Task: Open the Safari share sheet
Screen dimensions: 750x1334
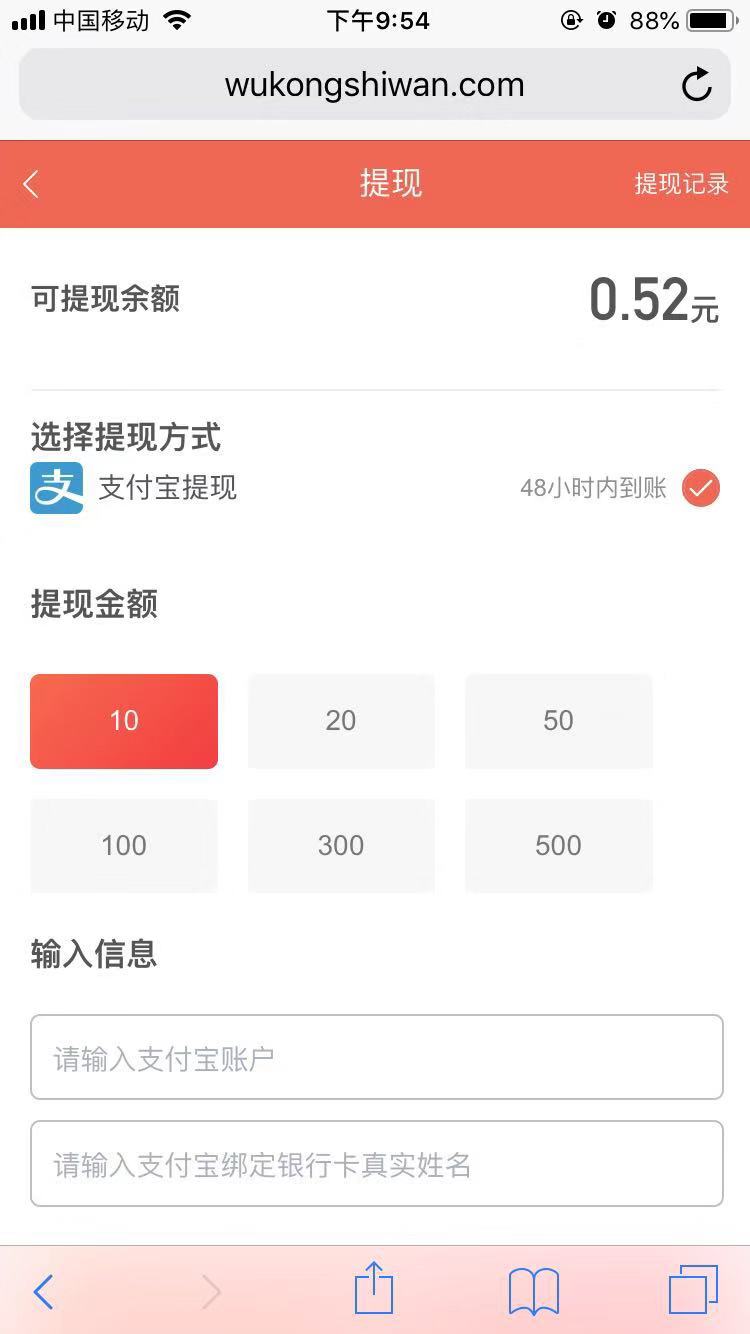Action: point(374,1290)
